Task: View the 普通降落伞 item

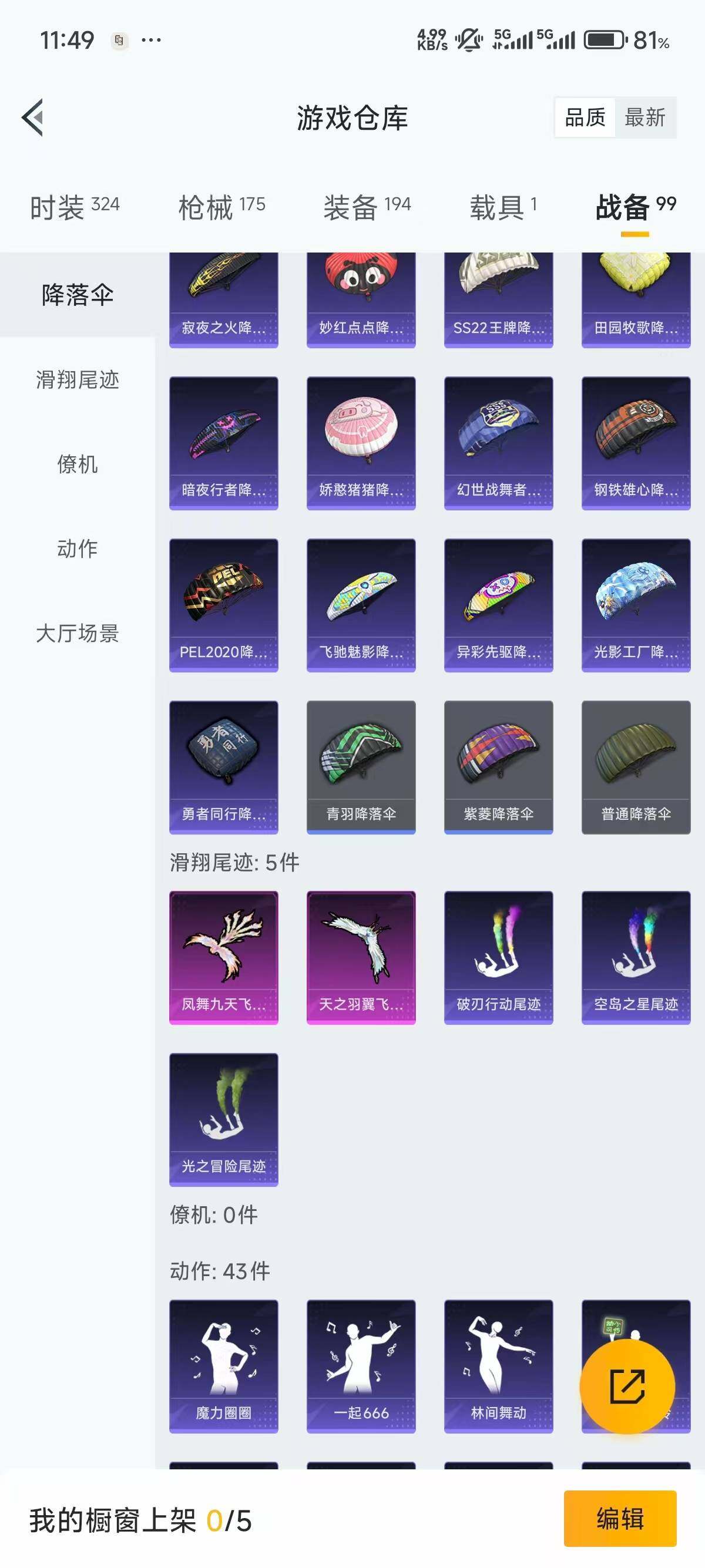Action: pos(636,767)
